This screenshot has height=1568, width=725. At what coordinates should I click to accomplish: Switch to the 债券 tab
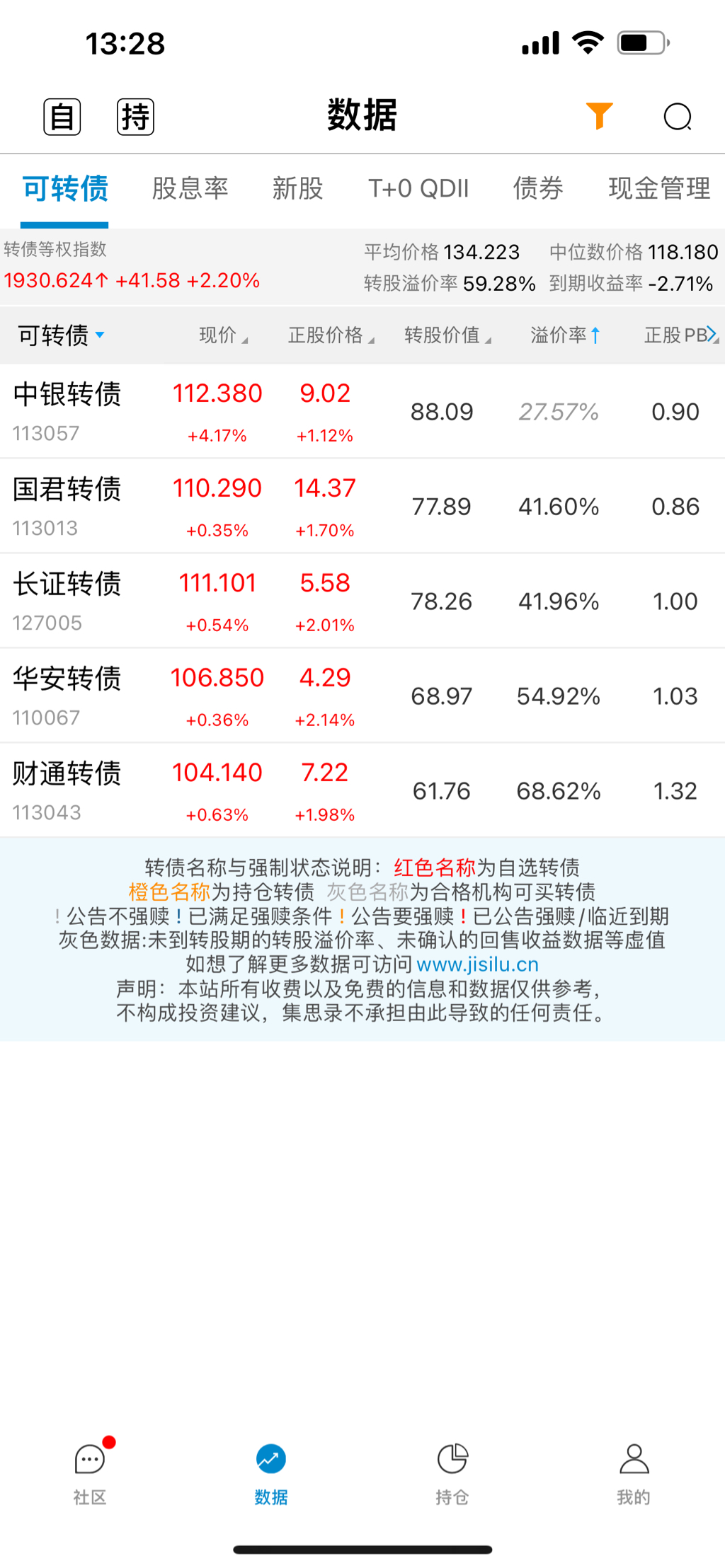(x=537, y=189)
